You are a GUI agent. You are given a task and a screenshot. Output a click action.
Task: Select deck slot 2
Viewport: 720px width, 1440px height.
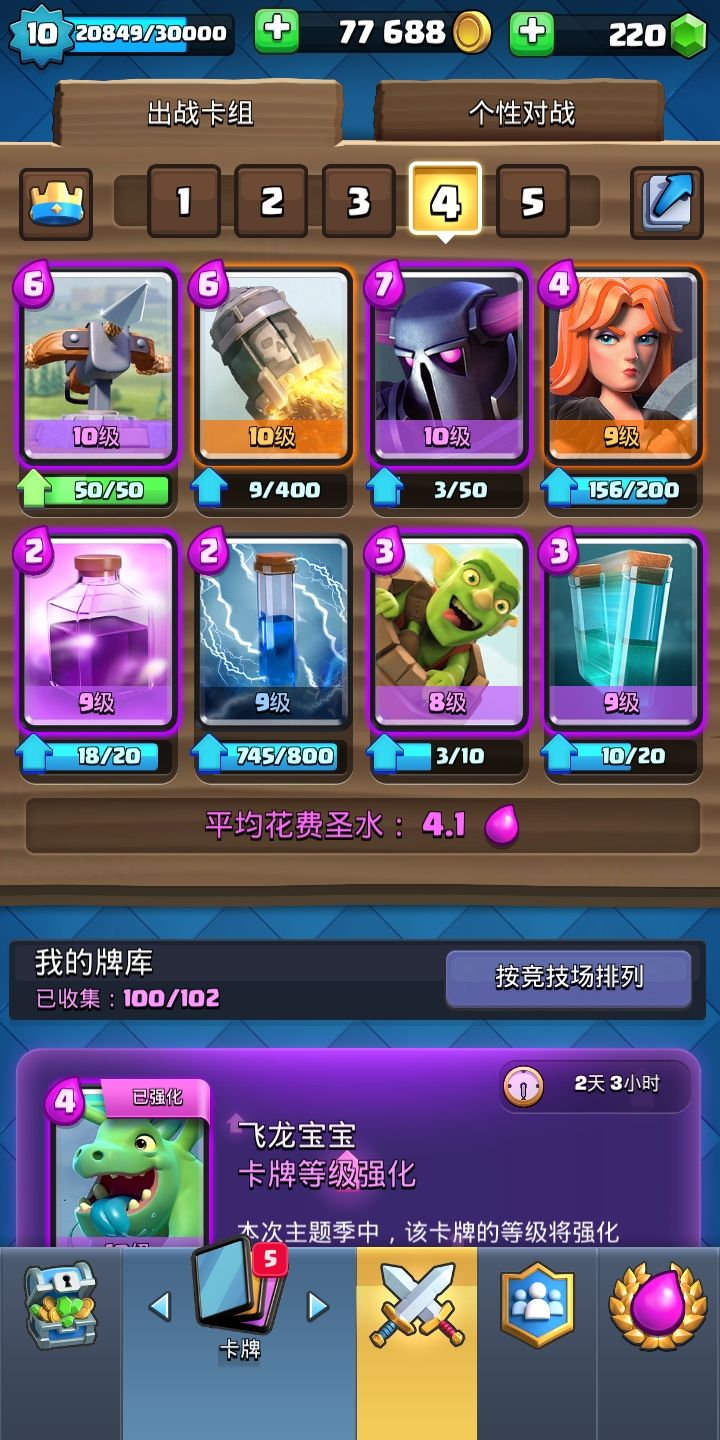pyautogui.click(x=268, y=200)
